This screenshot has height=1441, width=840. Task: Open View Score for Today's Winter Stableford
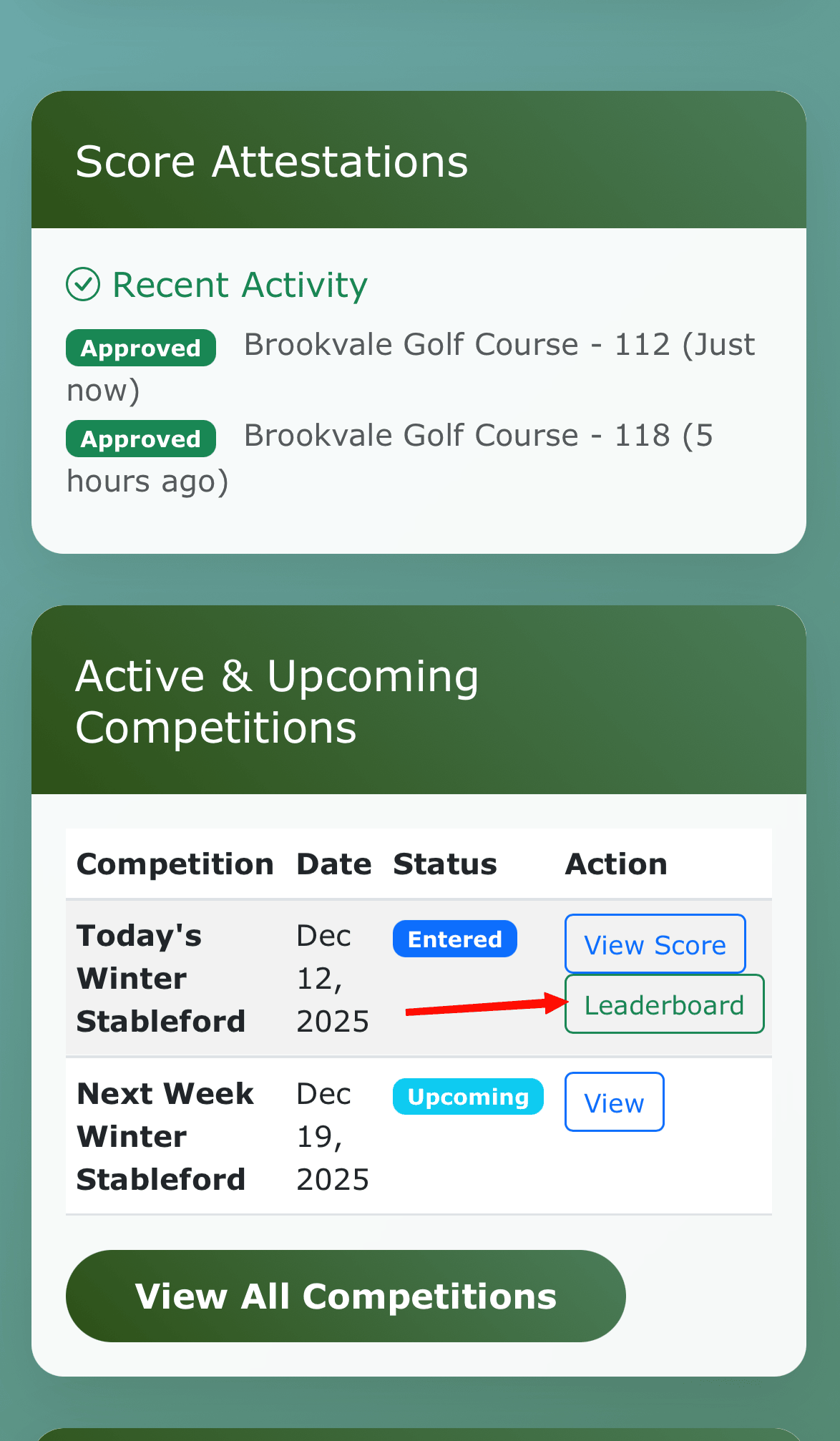655,944
